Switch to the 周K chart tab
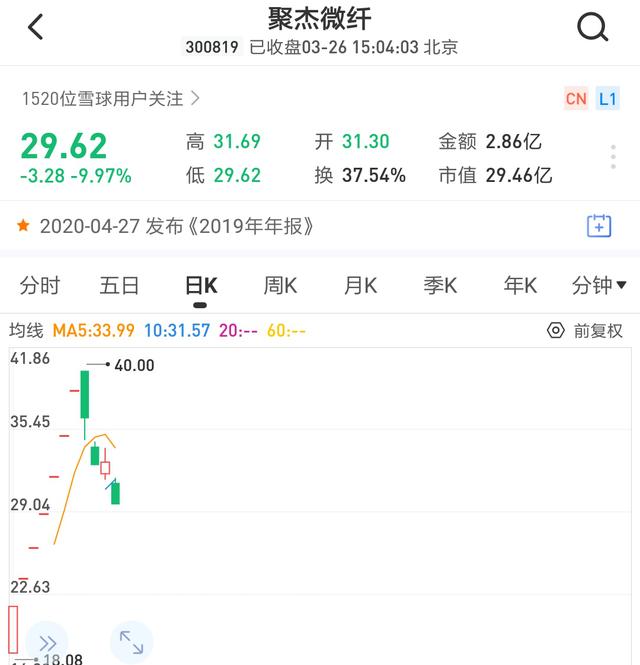The height and width of the screenshot is (665, 640). (x=280, y=286)
